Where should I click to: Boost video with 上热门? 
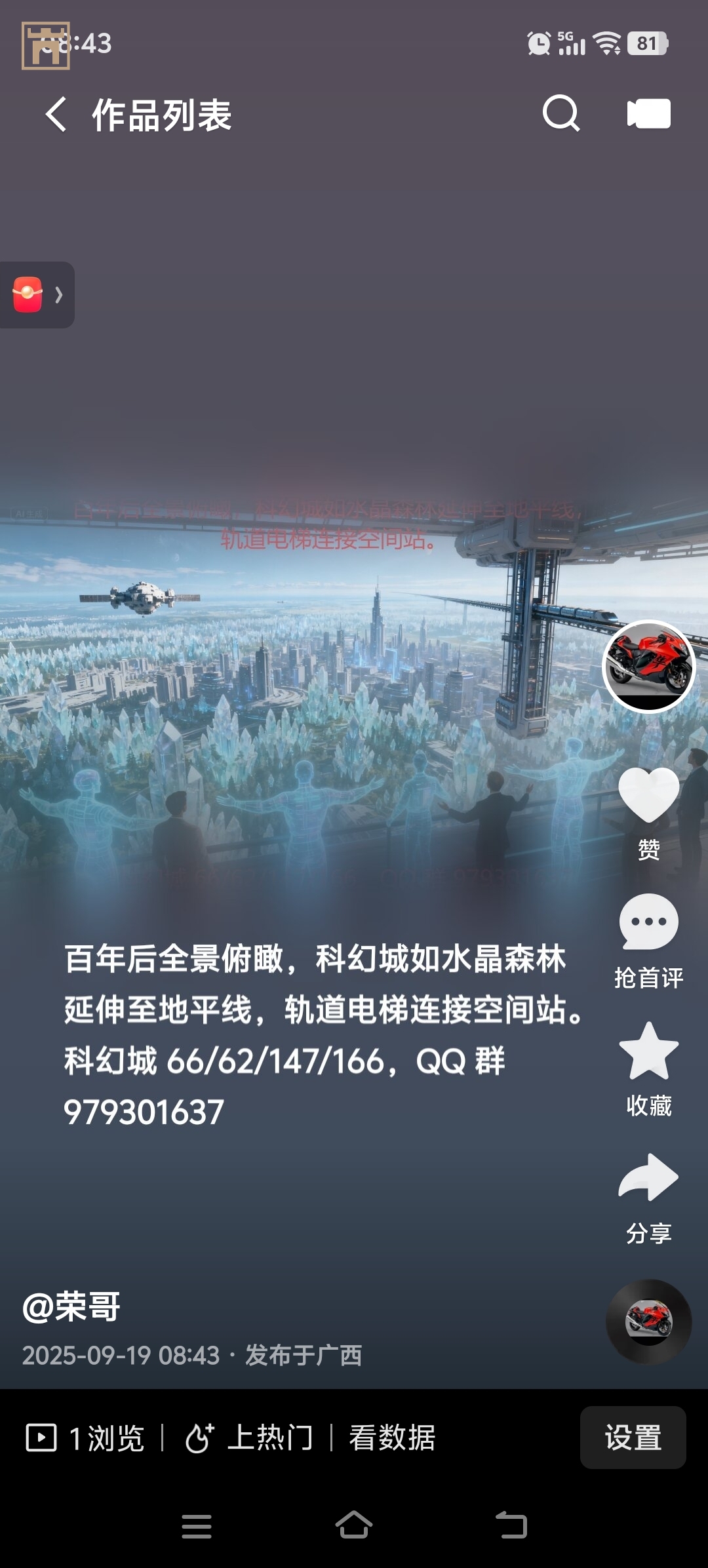(249, 1438)
